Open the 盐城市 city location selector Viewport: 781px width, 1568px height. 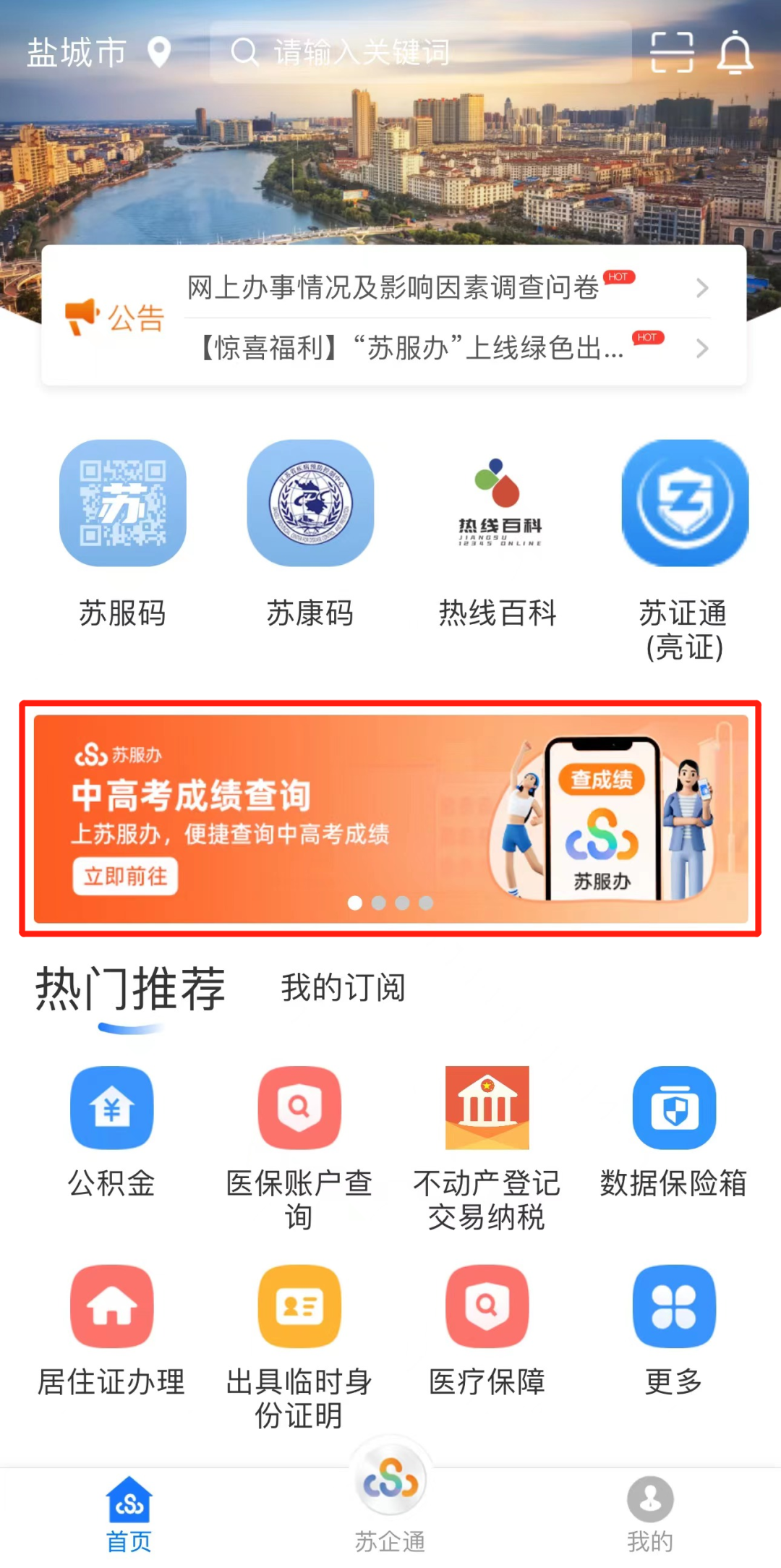[98, 53]
